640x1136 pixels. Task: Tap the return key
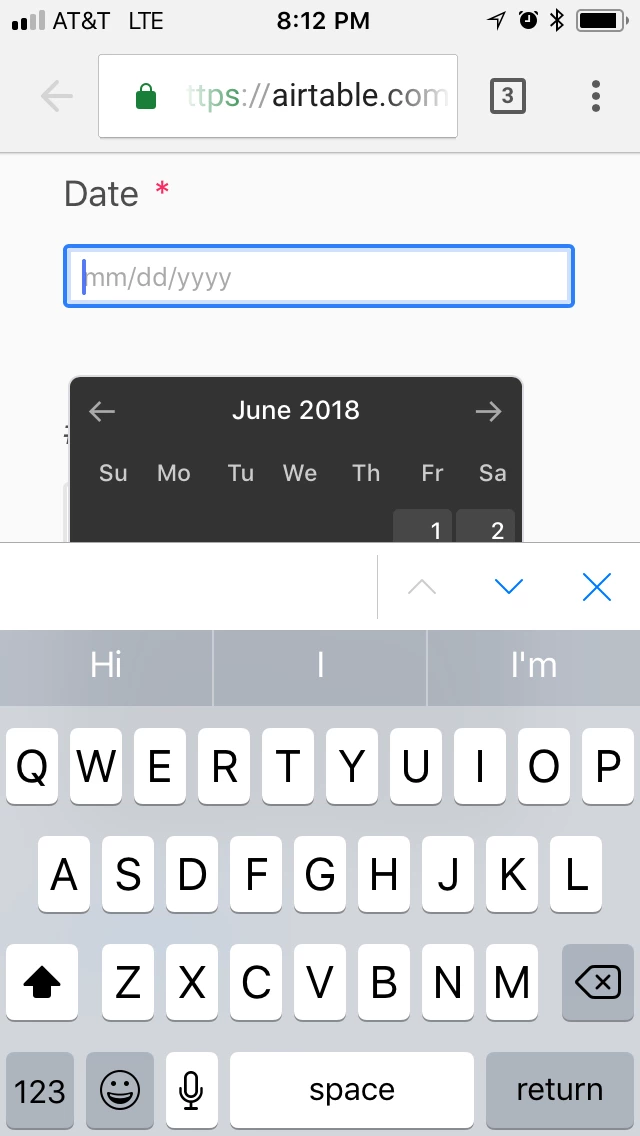(560, 1090)
